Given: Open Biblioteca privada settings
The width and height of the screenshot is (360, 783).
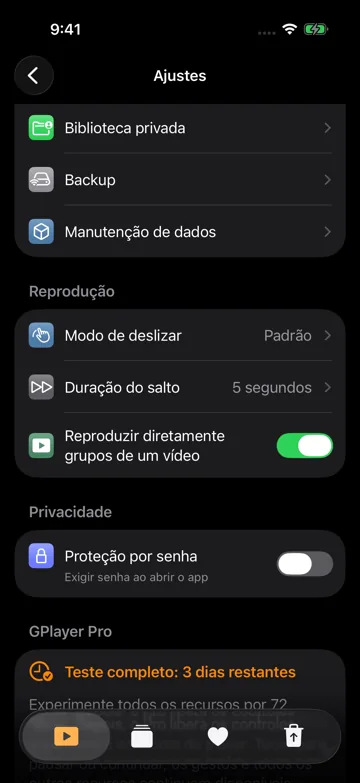Looking at the screenshot, I should [180, 128].
